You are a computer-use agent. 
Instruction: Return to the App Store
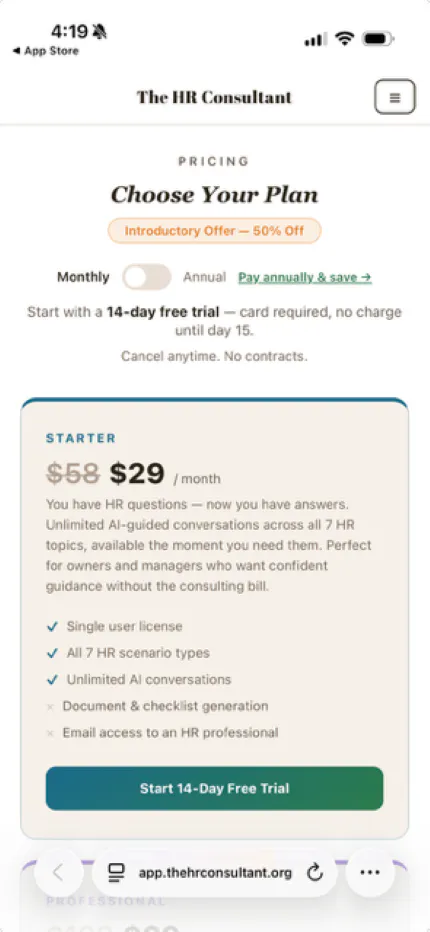pyautogui.click(x=45, y=51)
